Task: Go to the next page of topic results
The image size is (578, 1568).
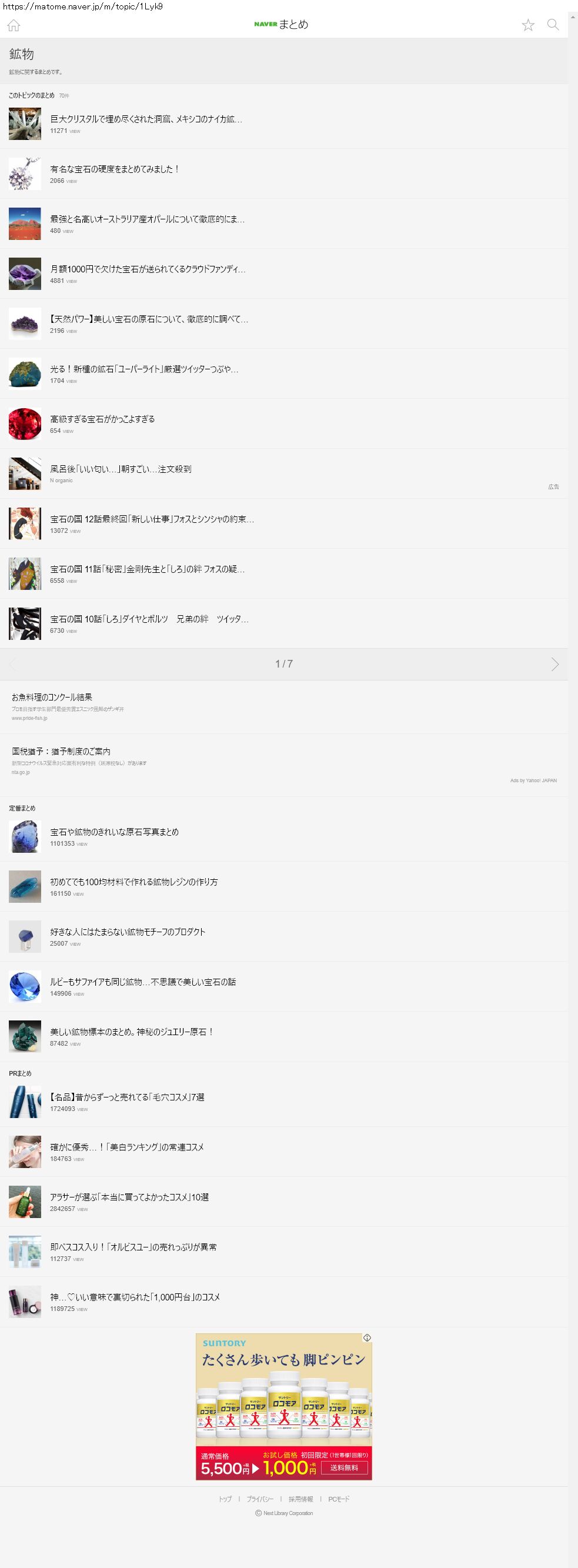Action: (554, 664)
